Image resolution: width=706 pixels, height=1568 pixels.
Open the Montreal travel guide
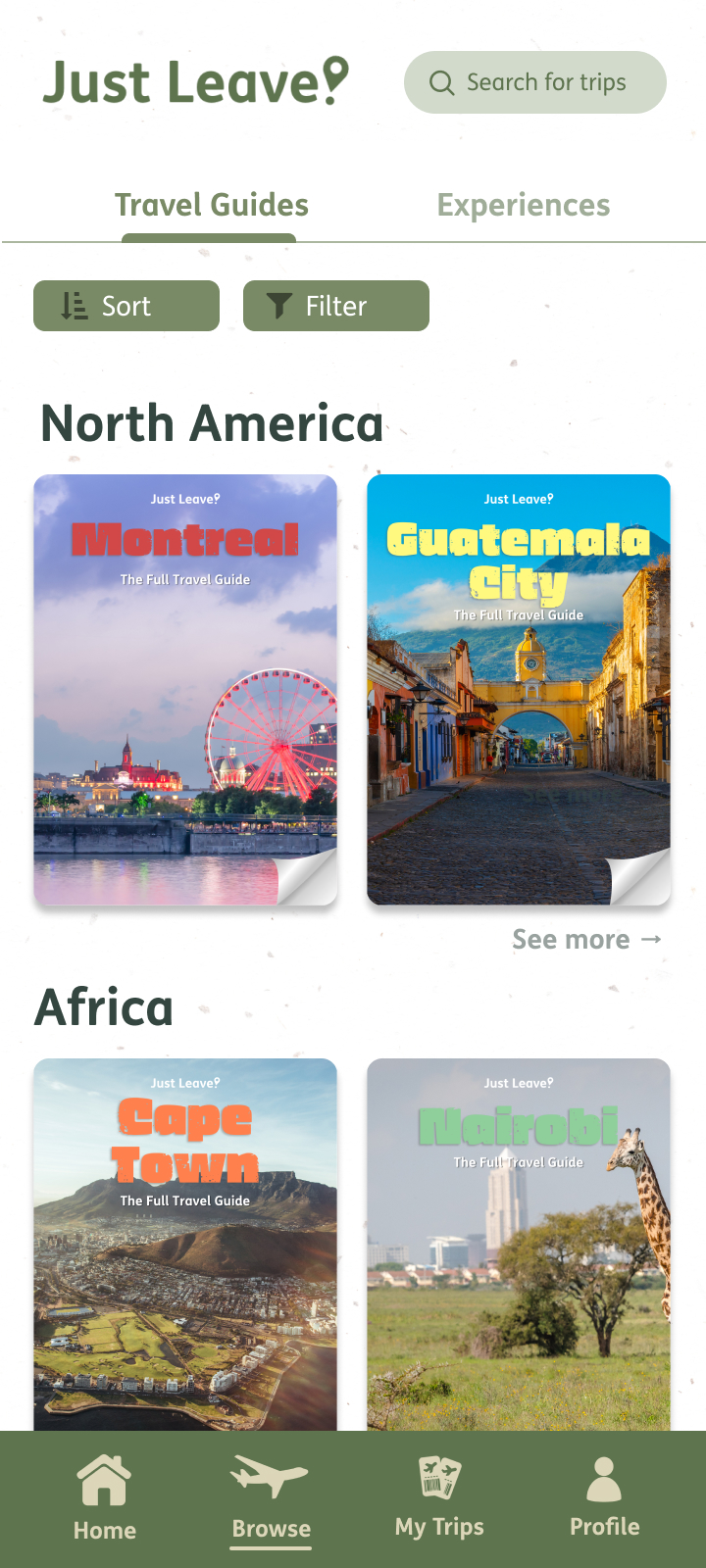click(x=185, y=690)
